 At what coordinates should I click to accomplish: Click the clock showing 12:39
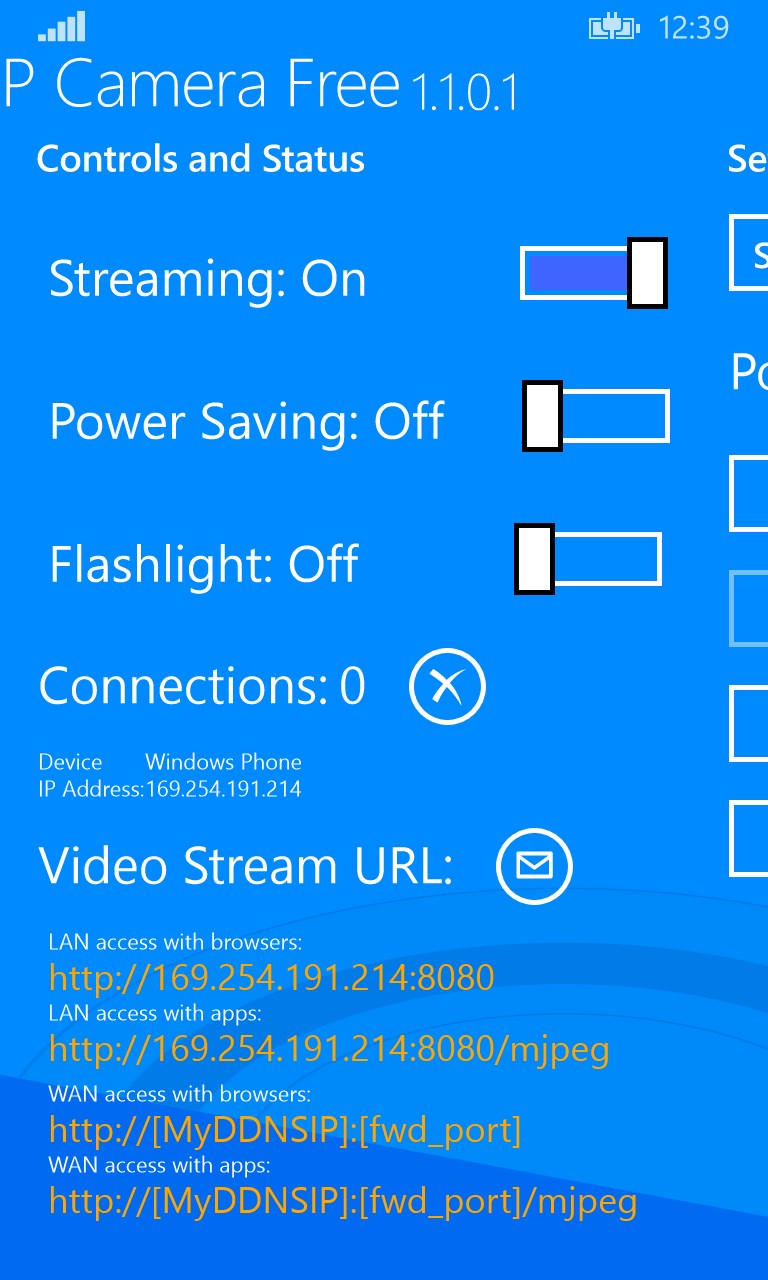click(694, 30)
